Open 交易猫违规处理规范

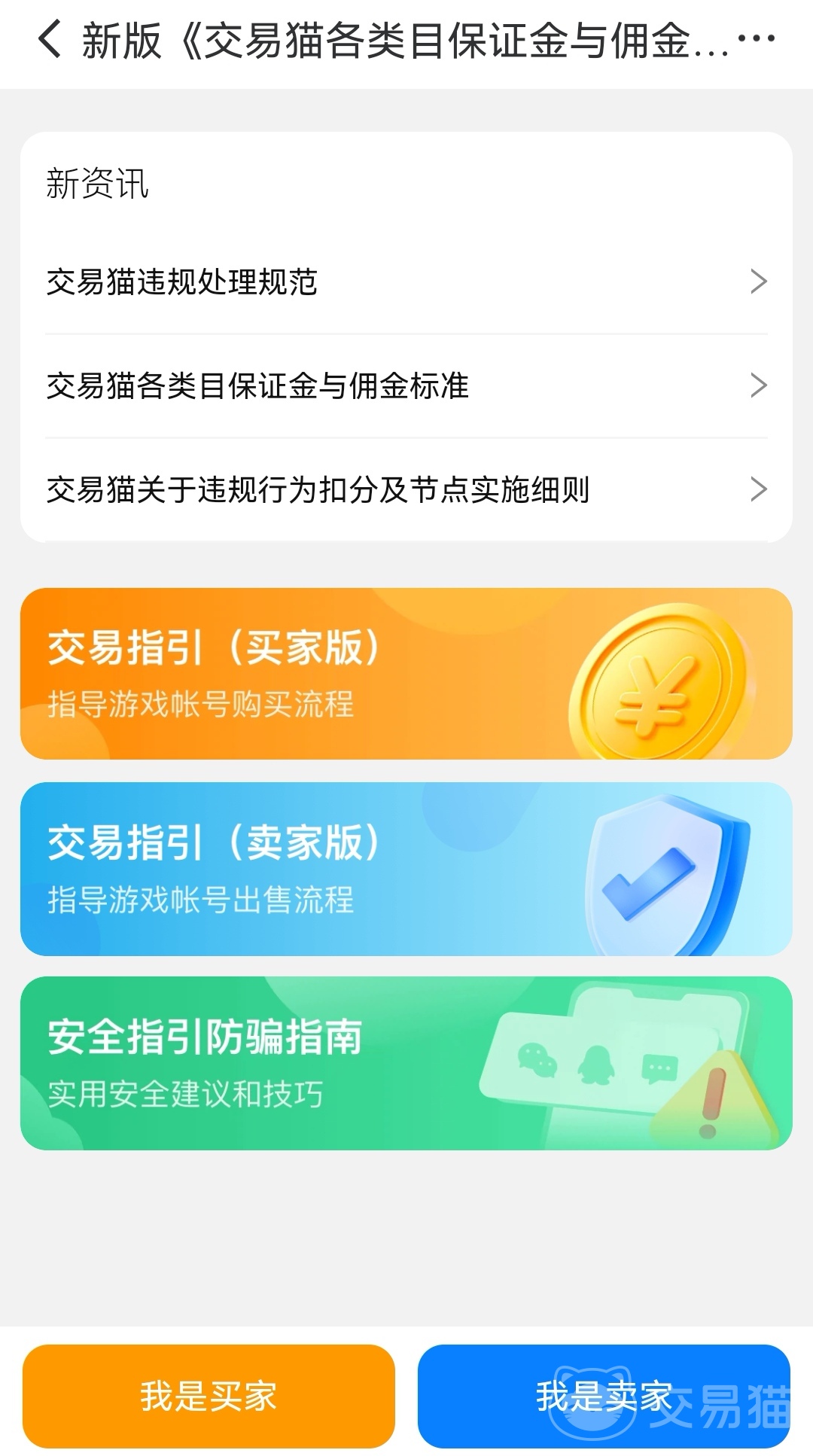tap(406, 282)
